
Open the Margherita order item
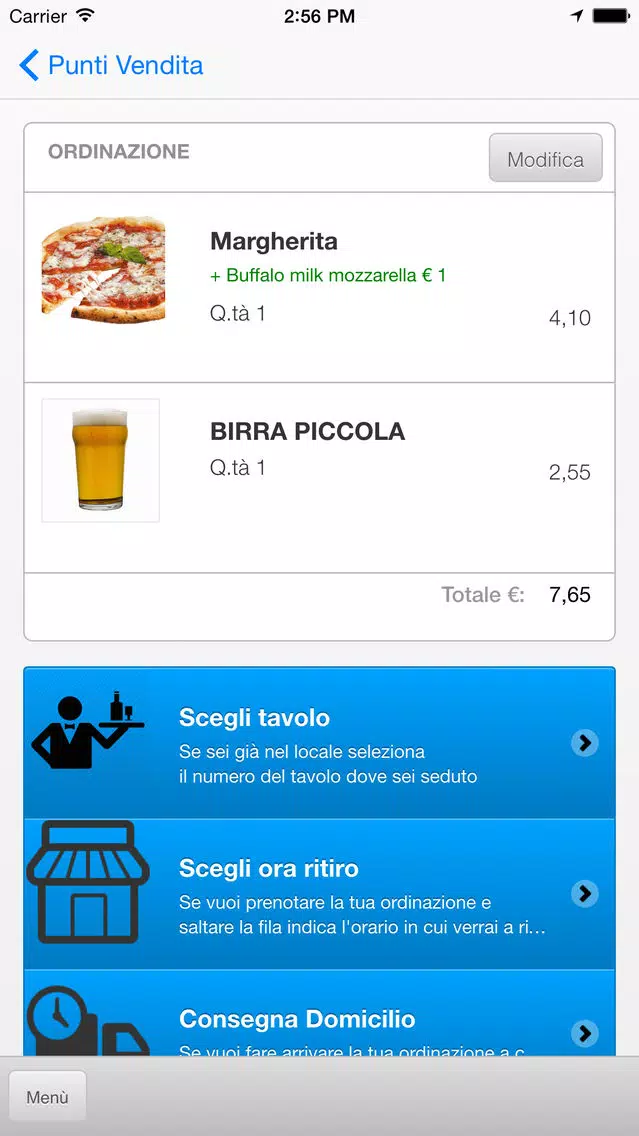click(x=320, y=288)
